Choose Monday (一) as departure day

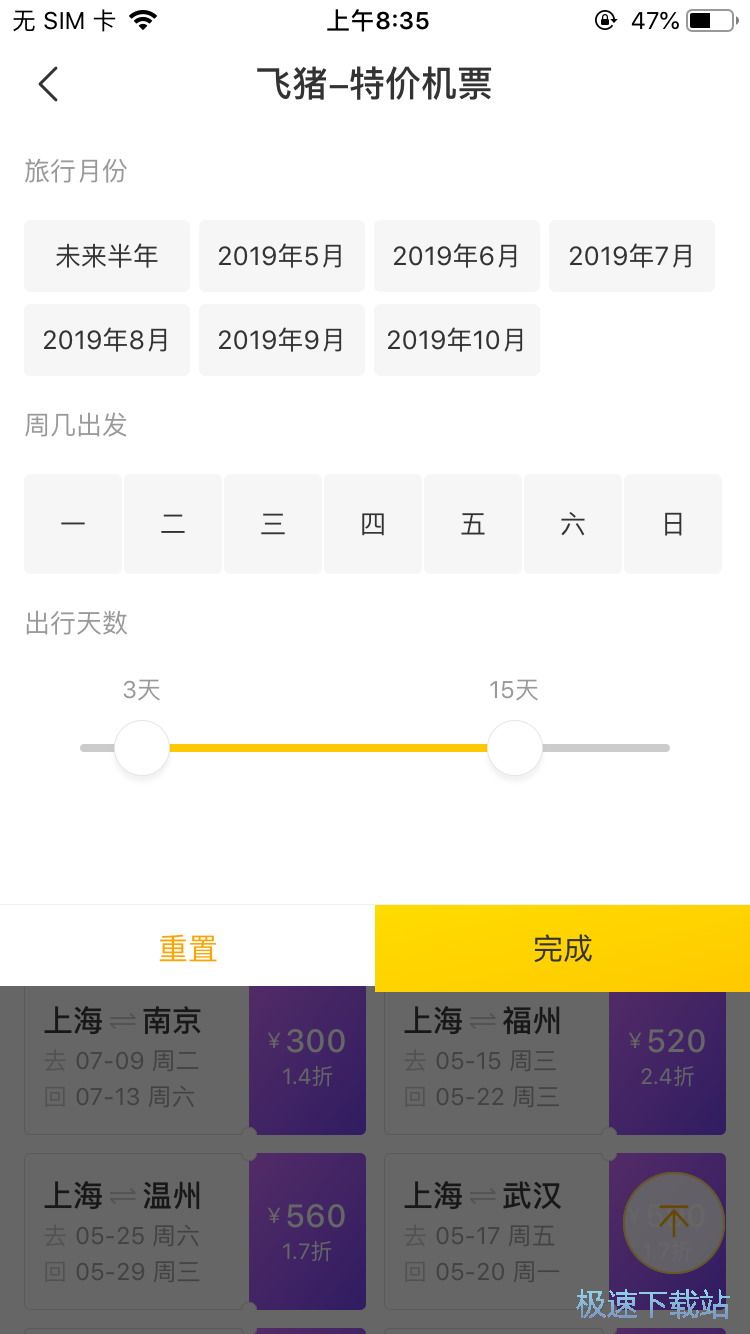click(x=72, y=523)
